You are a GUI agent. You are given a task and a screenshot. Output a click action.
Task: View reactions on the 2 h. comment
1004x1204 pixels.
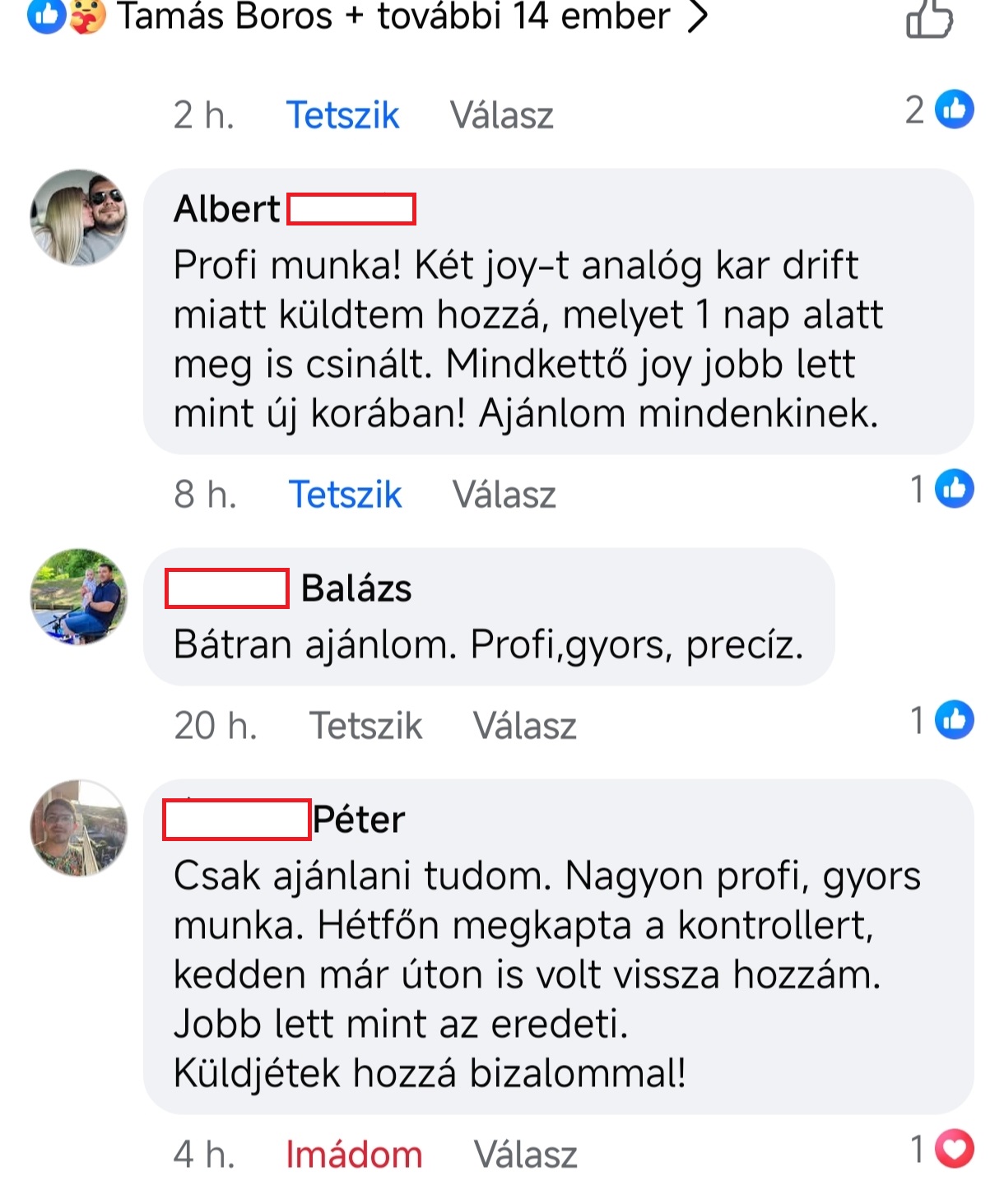click(x=940, y=110)
